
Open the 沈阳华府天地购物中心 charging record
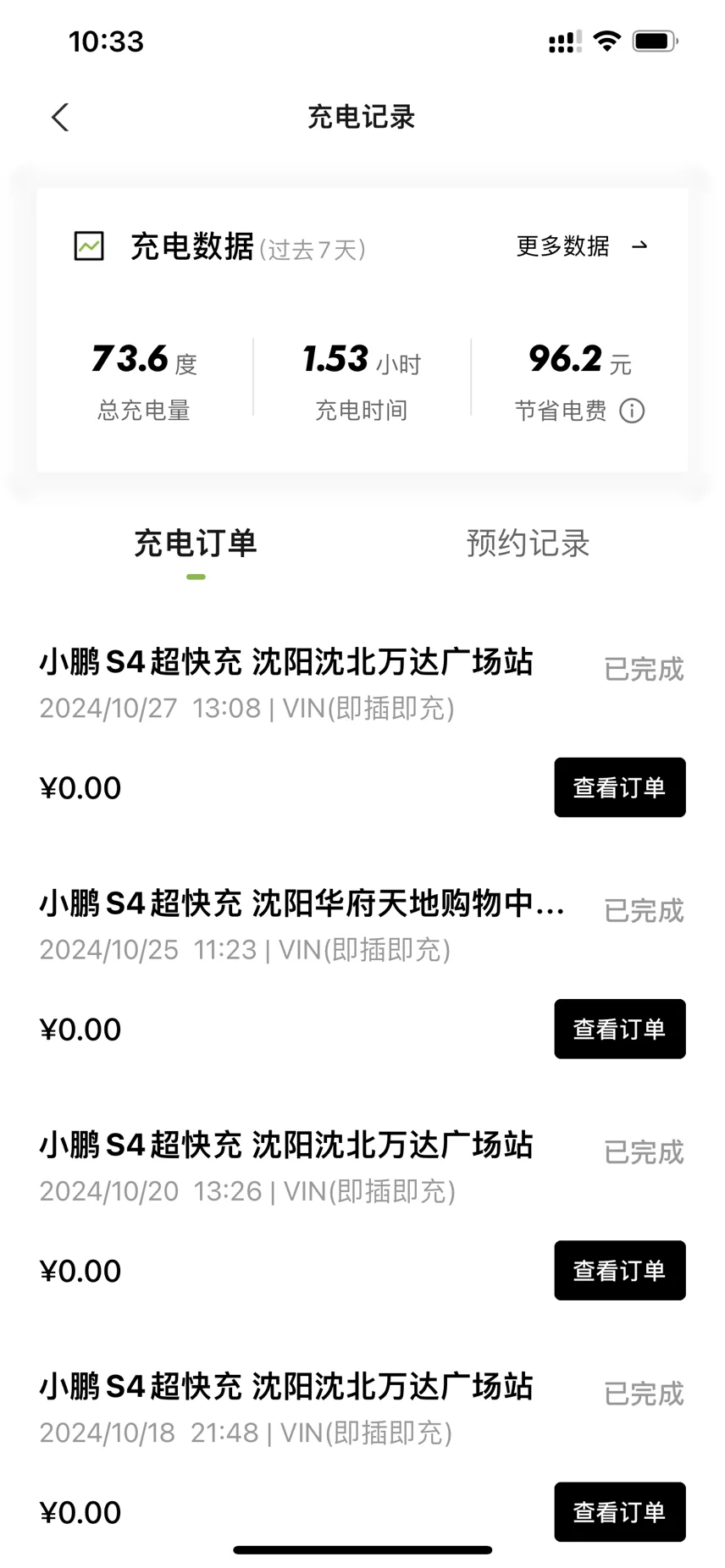(302, 904)
